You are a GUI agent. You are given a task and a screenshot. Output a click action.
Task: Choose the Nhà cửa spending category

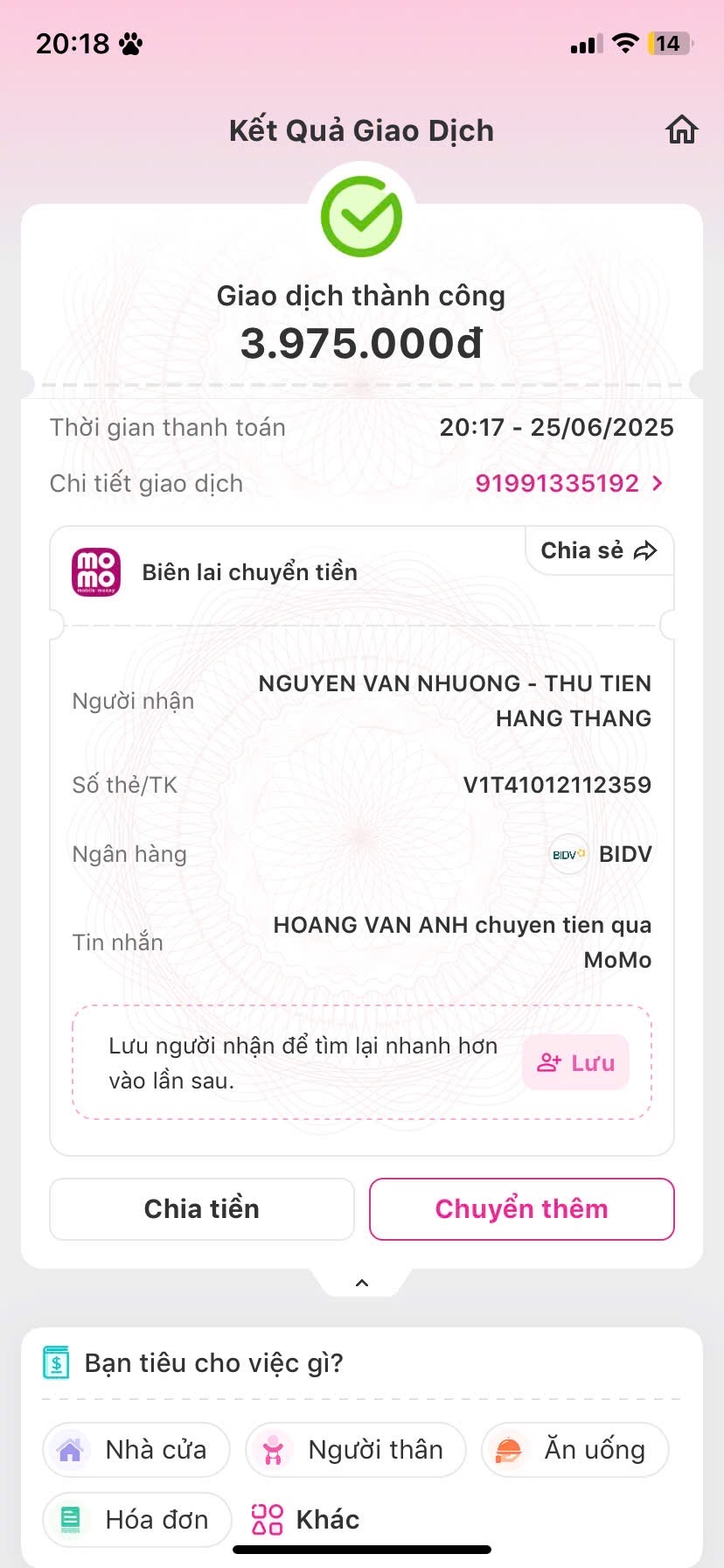(x=136, y=1450)
